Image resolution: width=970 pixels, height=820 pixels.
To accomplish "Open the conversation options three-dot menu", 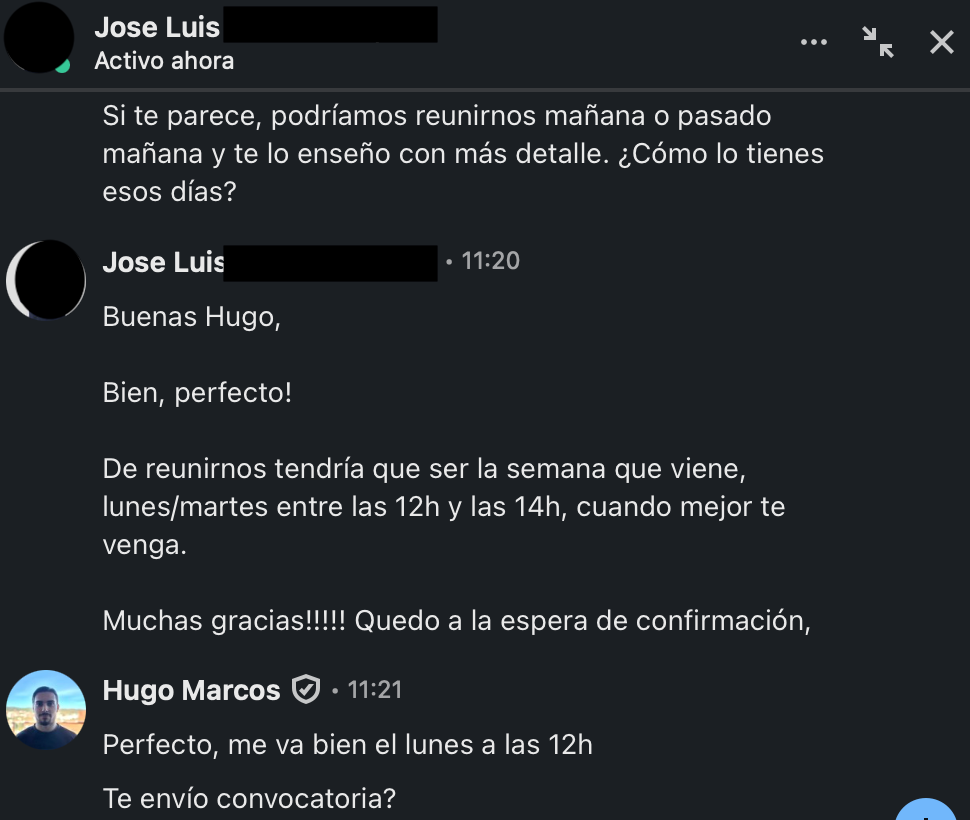I will (x=814, y=42).
